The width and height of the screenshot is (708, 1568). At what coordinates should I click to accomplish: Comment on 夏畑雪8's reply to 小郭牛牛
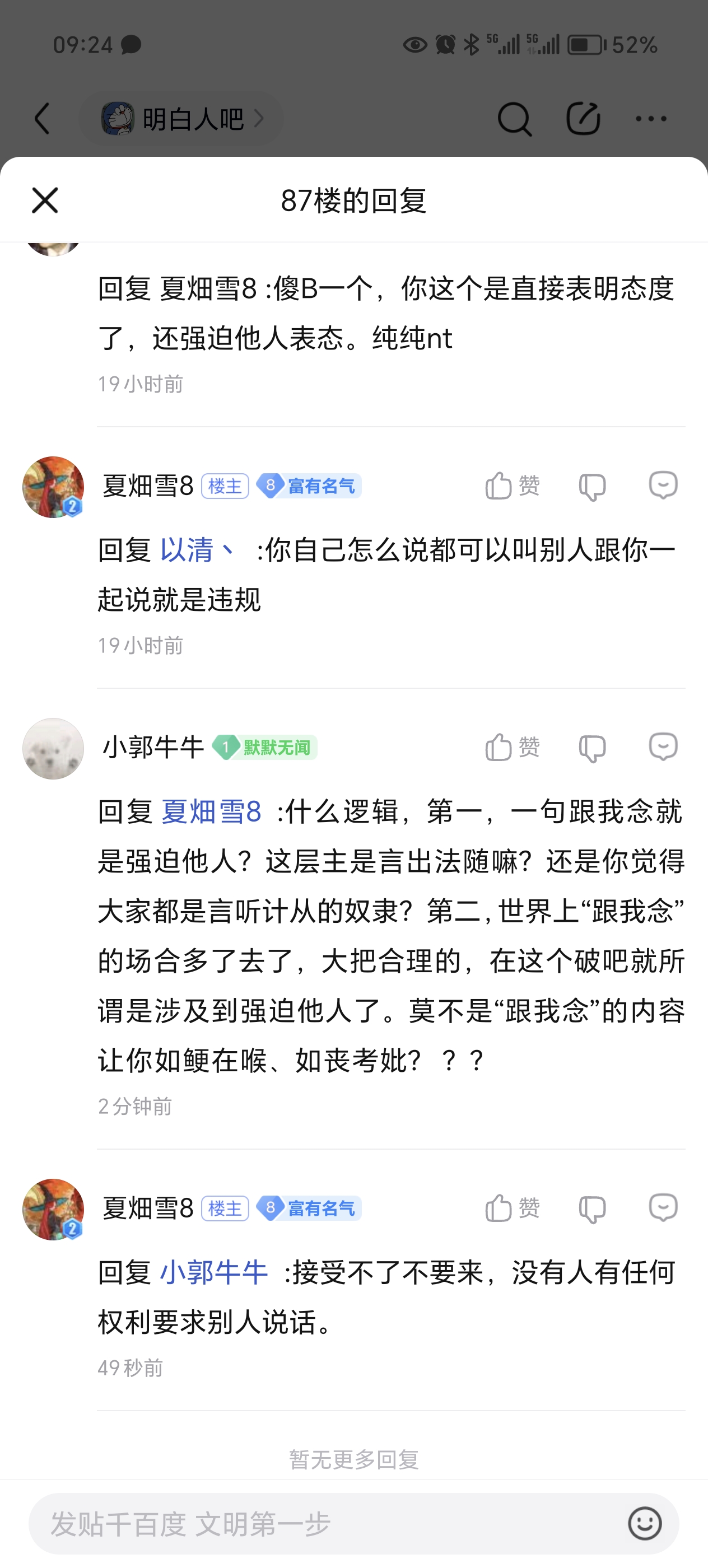pyautogui.click(x=663, y=1208)
